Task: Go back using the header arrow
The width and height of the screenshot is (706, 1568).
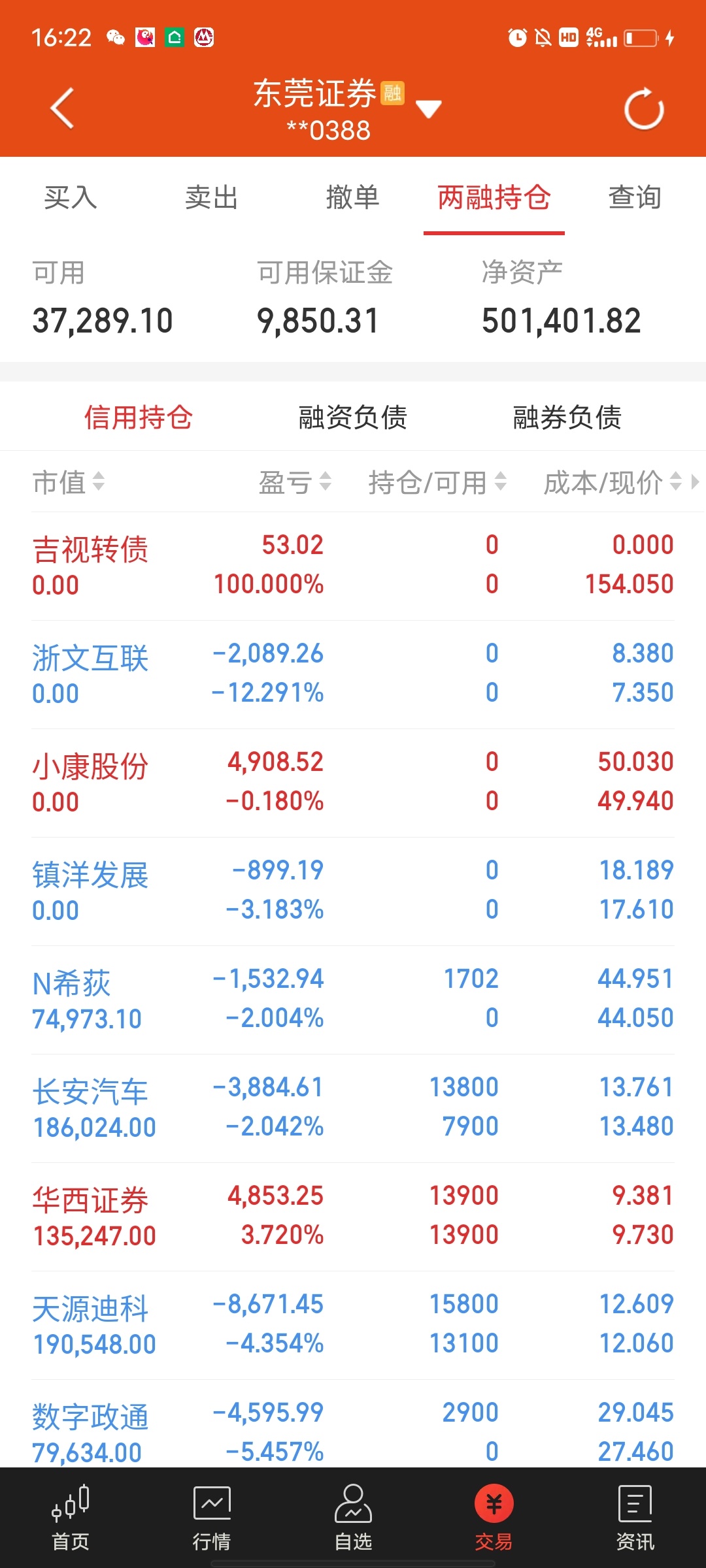Action: [62, 108]
